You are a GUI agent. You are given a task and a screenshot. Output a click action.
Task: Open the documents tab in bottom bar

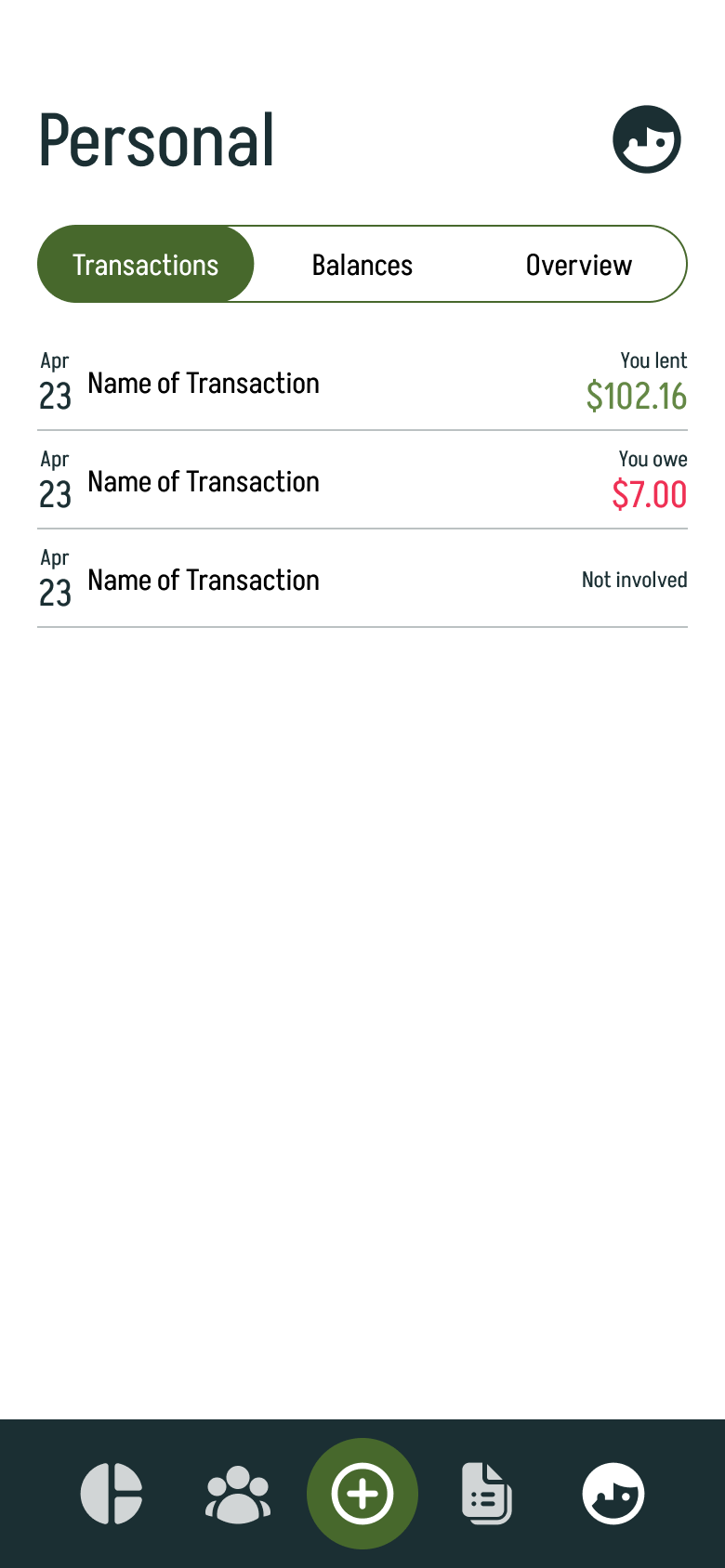click(487, 1494)
